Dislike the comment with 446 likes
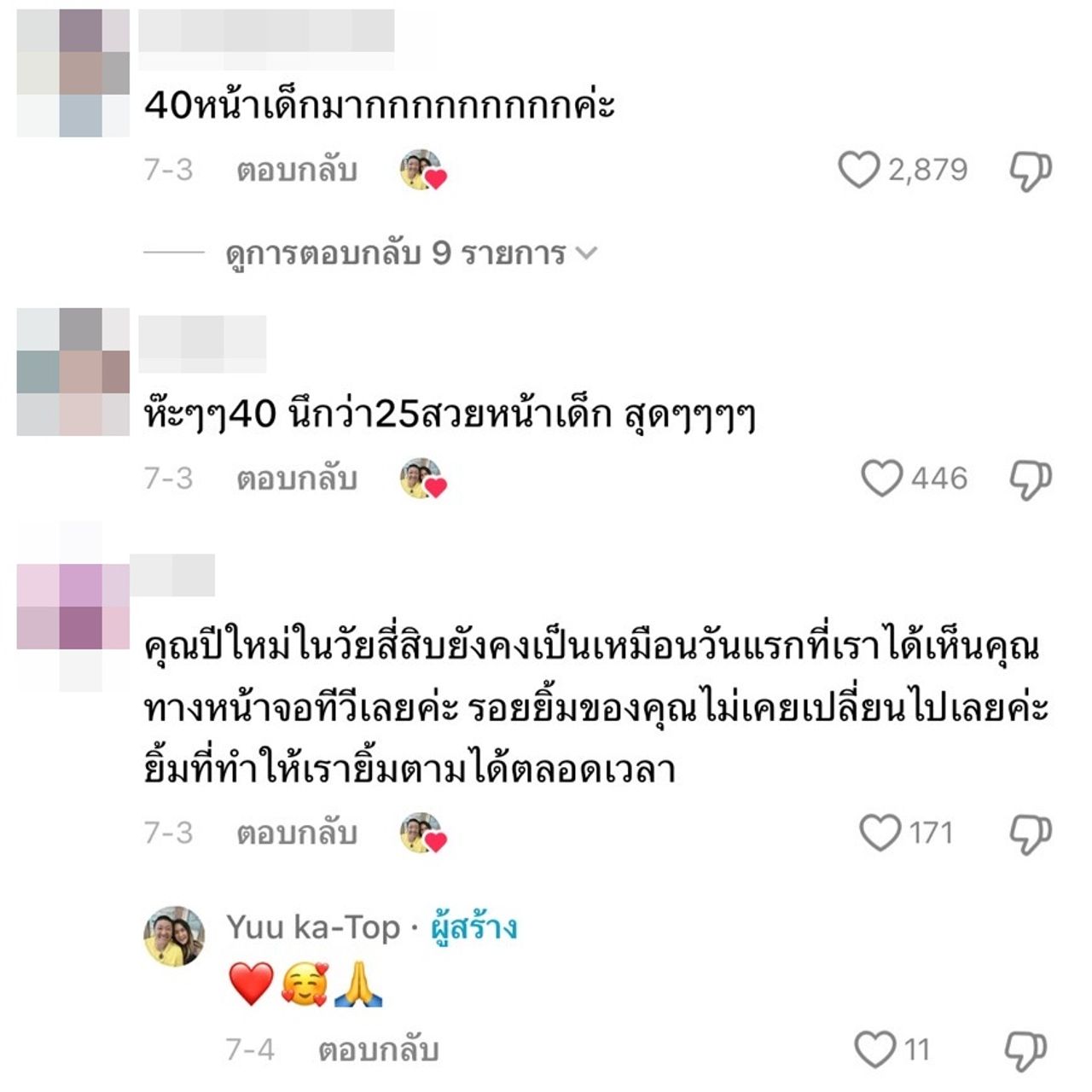This screenshot has height=1092, width=1092. coord(1031,480)
